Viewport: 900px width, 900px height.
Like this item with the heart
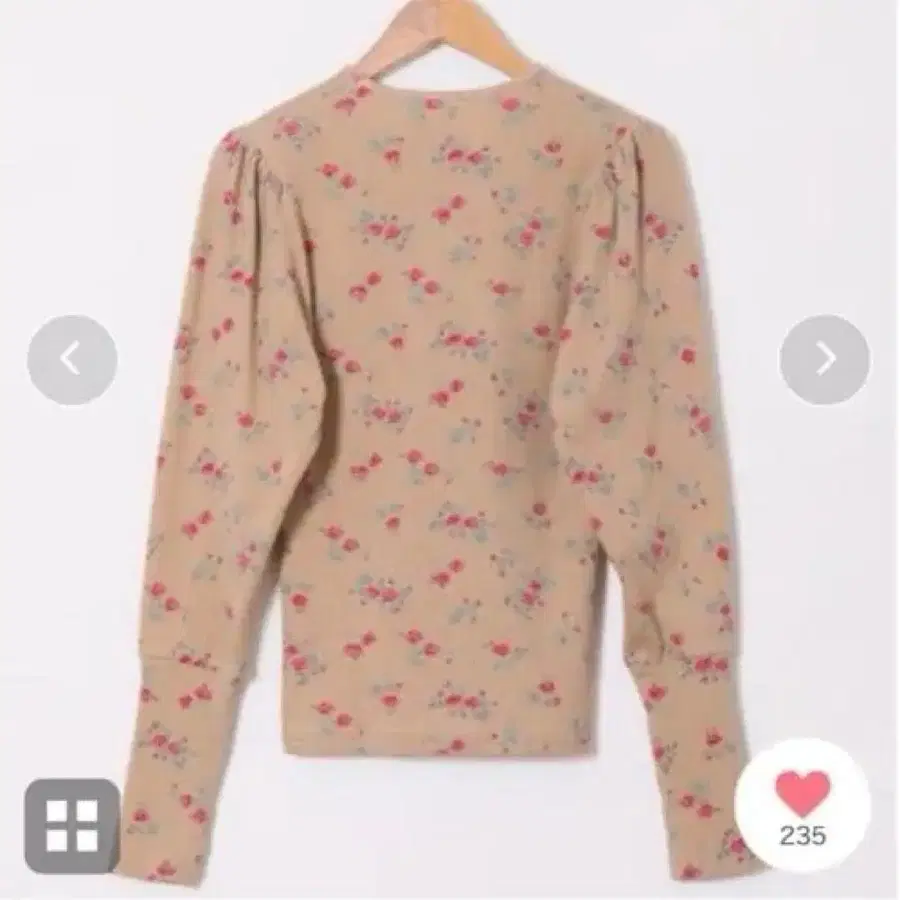tap(802, 794)
